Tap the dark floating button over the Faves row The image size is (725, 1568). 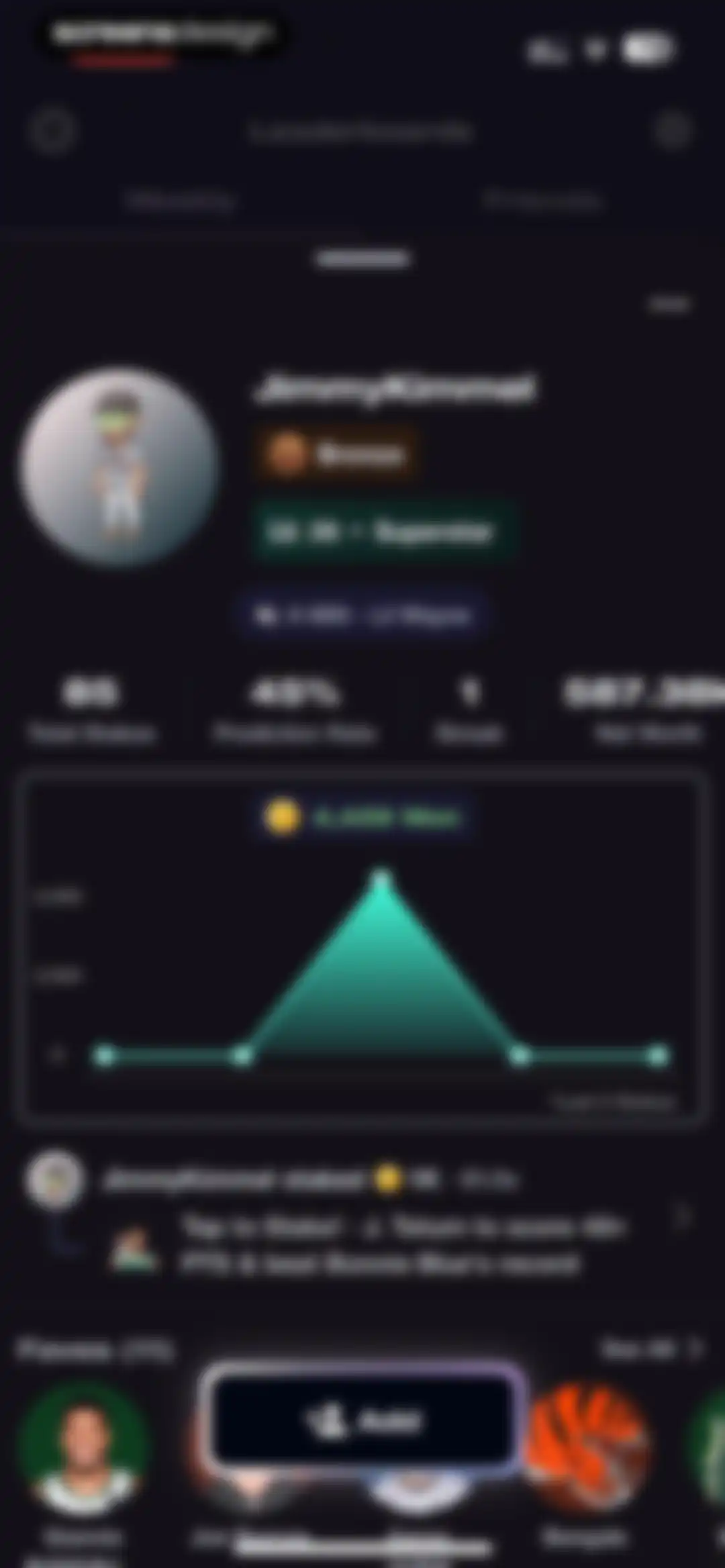coord(362,1419)
